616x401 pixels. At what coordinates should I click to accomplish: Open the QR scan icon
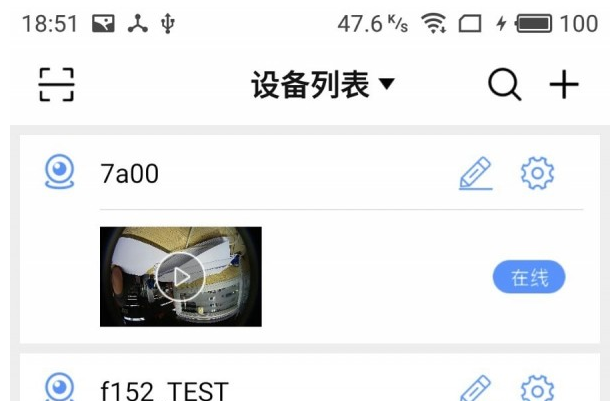(57, 85)
